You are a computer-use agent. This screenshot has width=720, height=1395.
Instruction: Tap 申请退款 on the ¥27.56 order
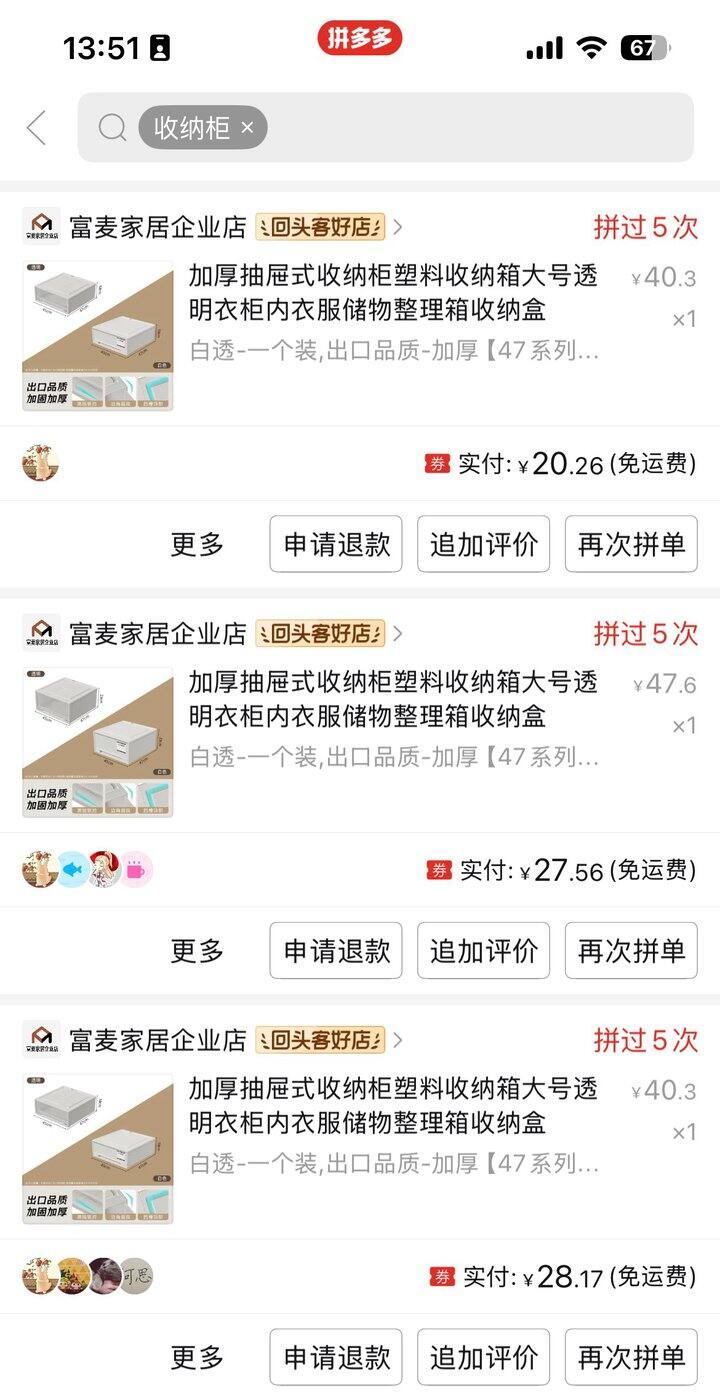coord(336,950)
